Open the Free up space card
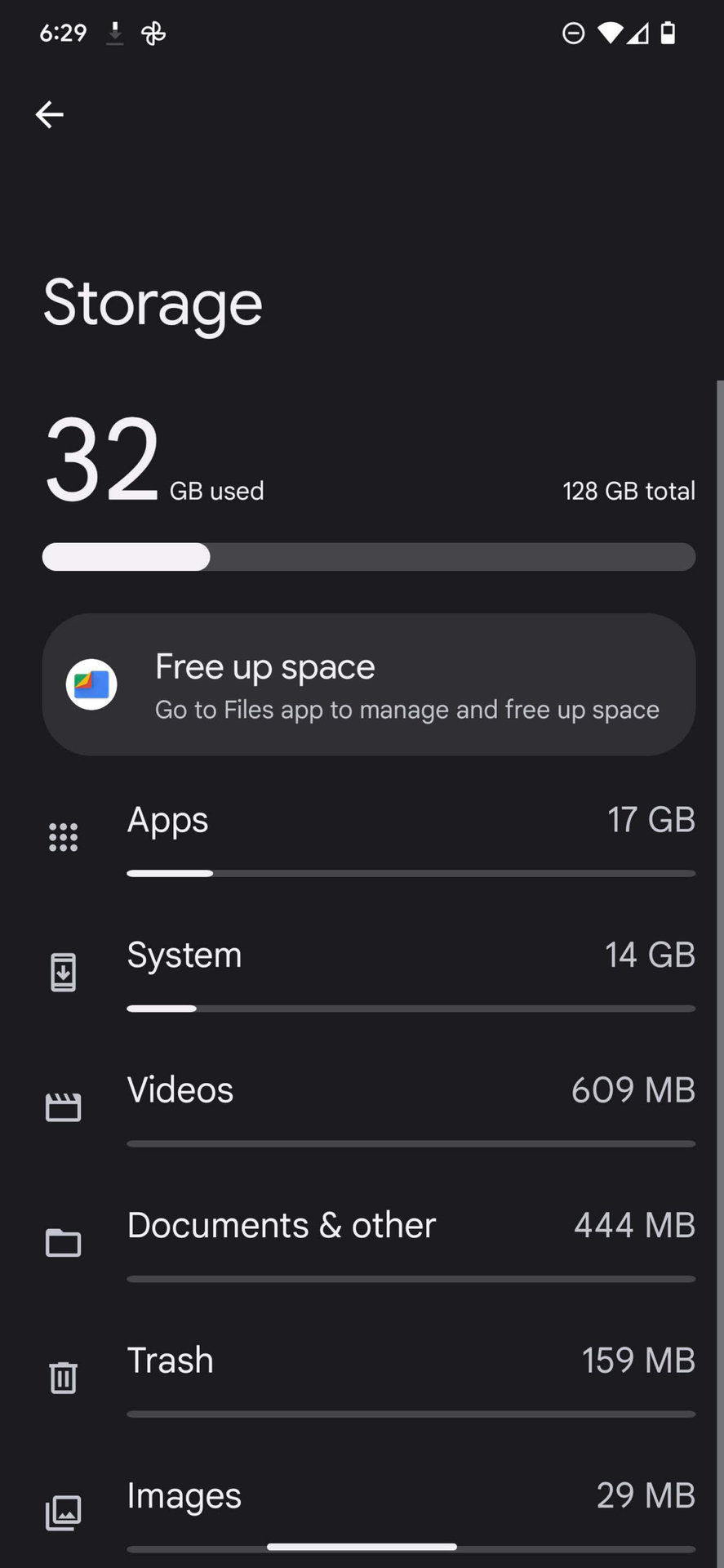The height and width of the screenshot is (1568, 724). pyautogui.click(x=368, y=684)
